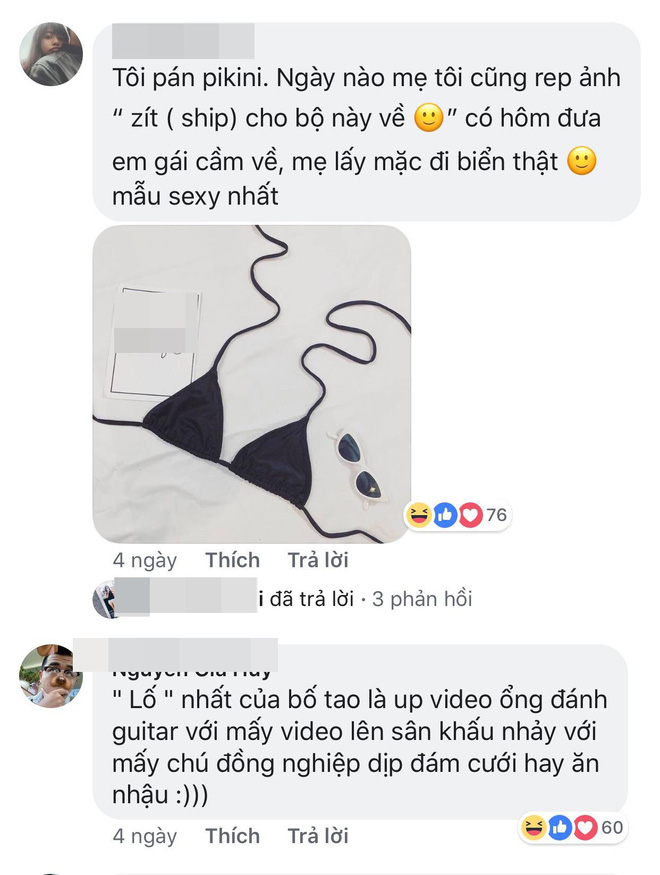View the 60 reactions on guitar comment
This screenshot has width=660, height=875.
tap(571, 826)
